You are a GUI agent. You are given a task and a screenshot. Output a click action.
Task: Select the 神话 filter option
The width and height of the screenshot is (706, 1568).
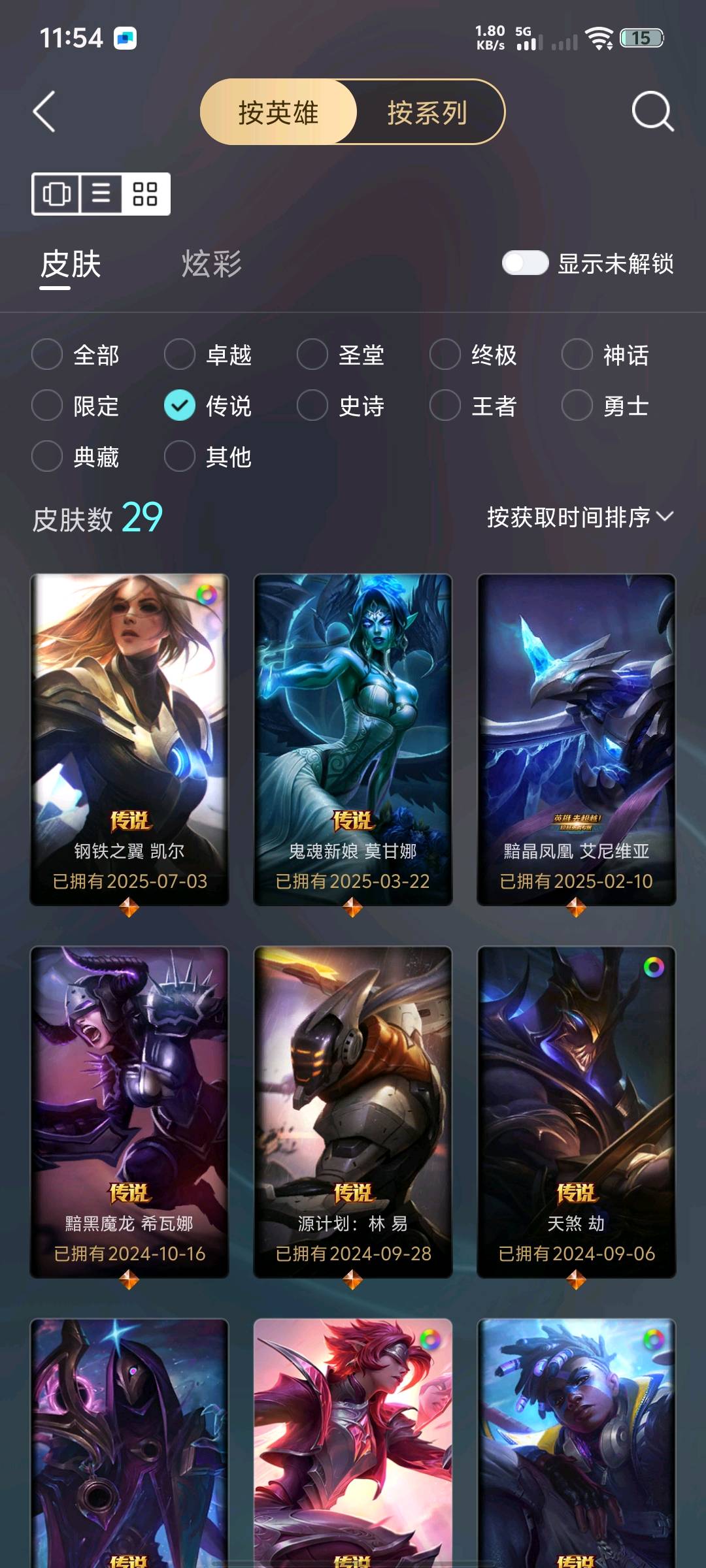click(x=577, y=355)
